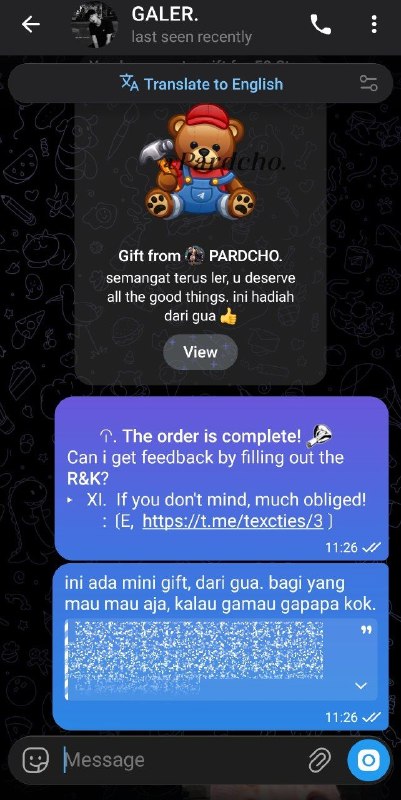
Task: View the gift from PARDCHO.
Action: coord(200,352)
